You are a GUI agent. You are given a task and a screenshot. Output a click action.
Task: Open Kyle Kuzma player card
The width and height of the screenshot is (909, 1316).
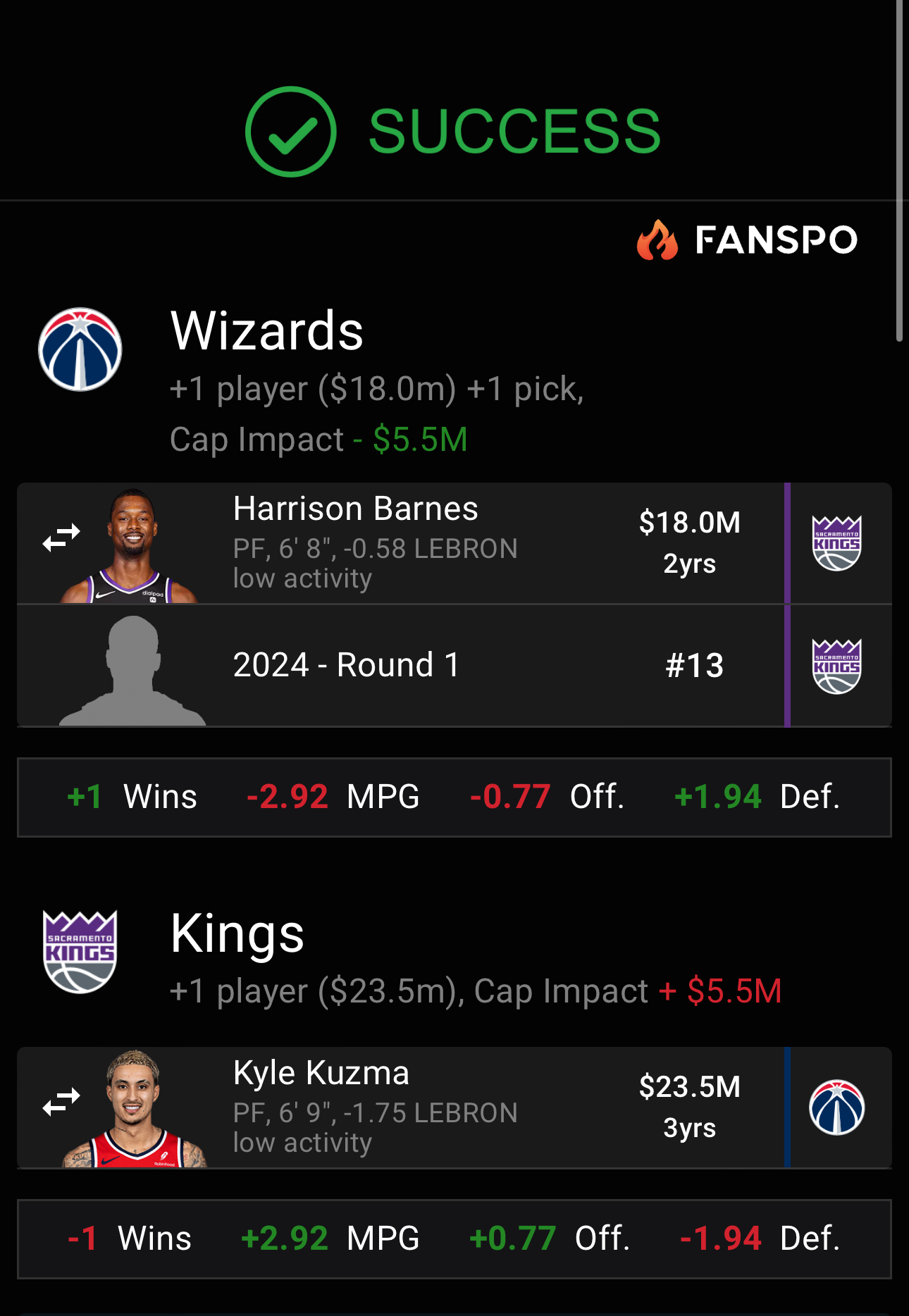[321, 1074]
